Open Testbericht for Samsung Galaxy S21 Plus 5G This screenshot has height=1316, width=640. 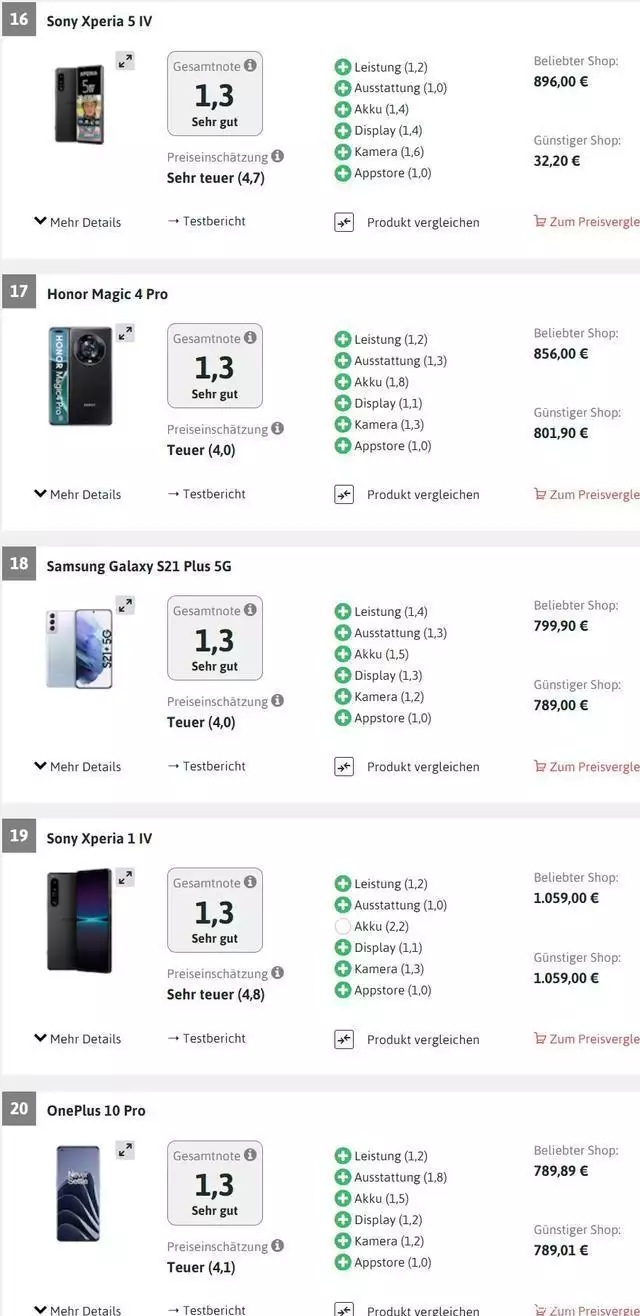(x=206, y=766)
